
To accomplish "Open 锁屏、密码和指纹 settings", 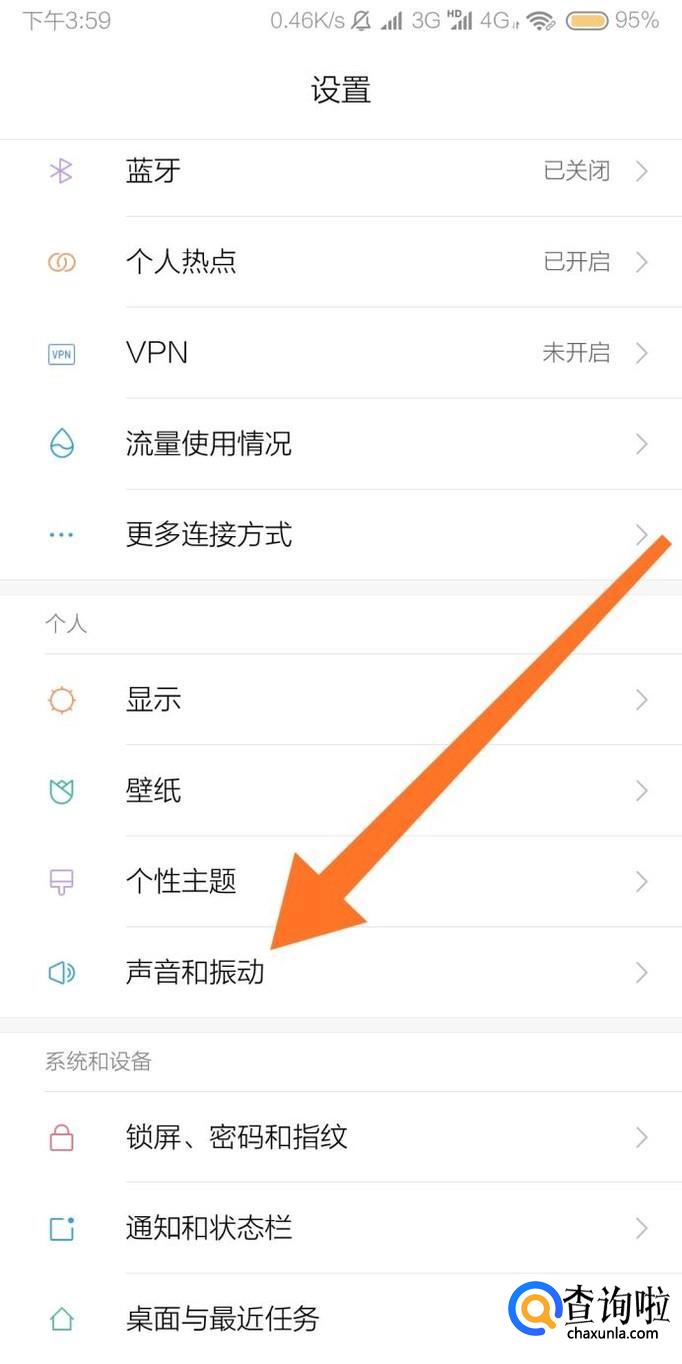I will click(x=341, y=1137).
